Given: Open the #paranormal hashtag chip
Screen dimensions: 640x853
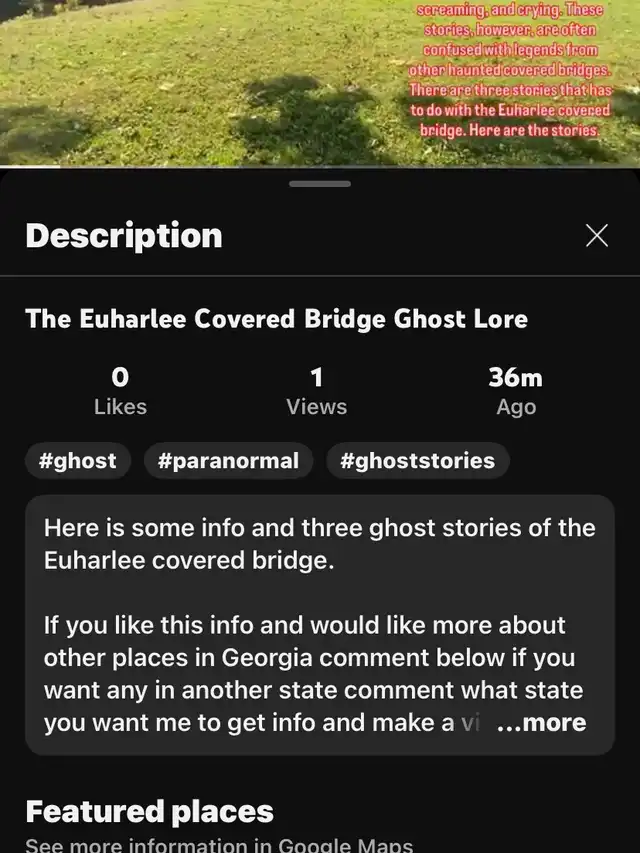Looking at the screenshot, I should 228,461.
